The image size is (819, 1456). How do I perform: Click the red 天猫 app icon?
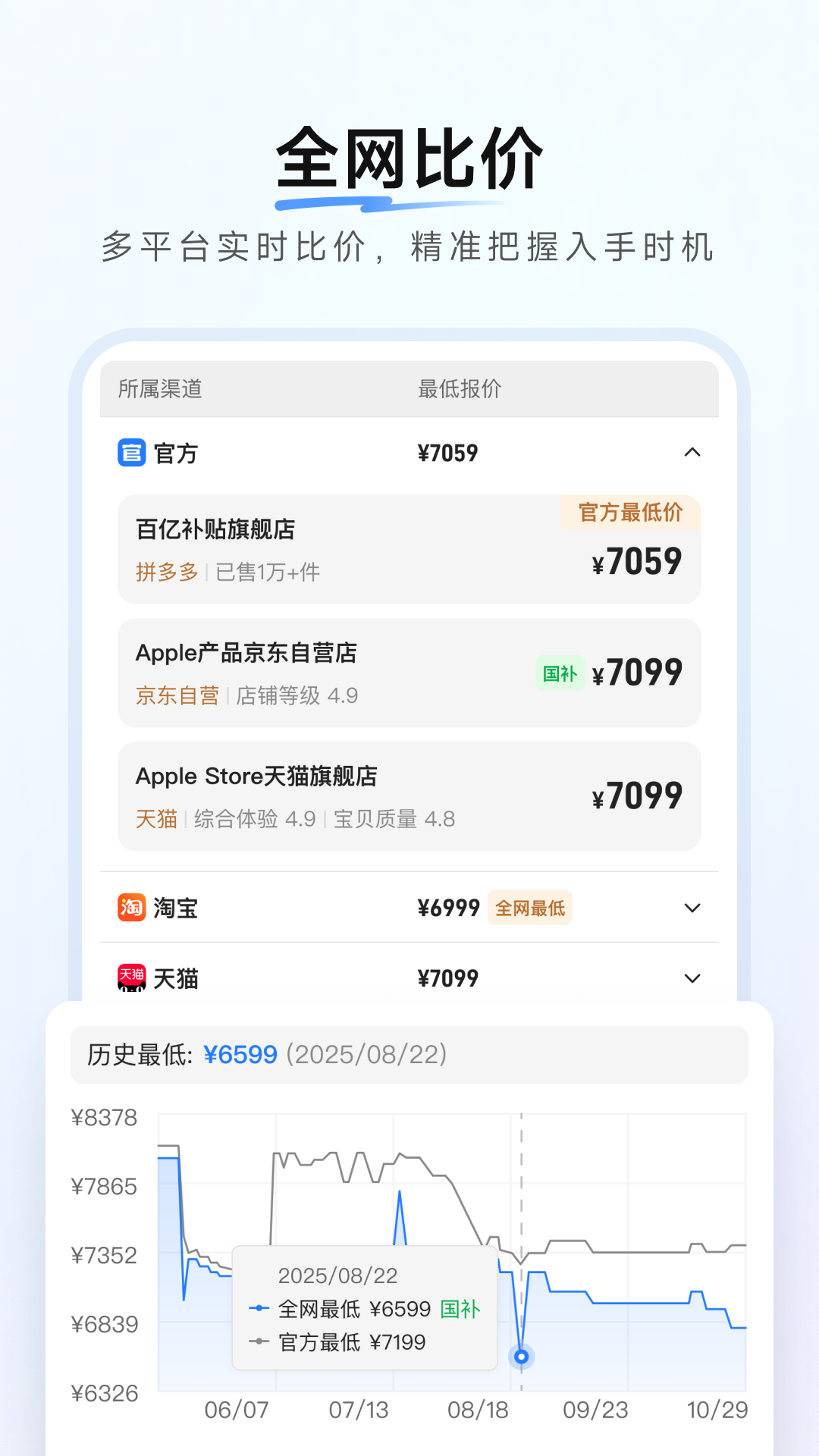coord(130,977)
